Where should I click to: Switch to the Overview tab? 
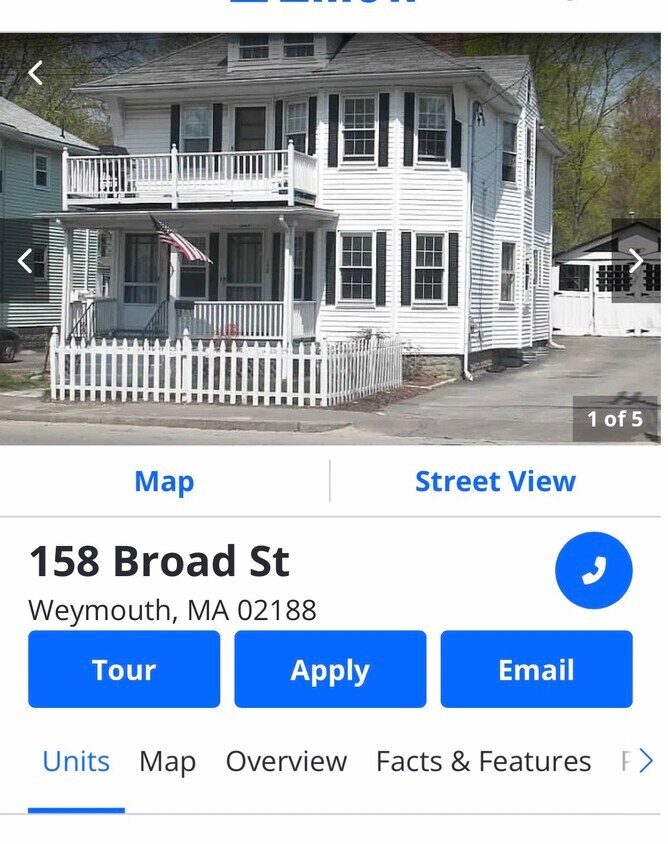point(286,761)
